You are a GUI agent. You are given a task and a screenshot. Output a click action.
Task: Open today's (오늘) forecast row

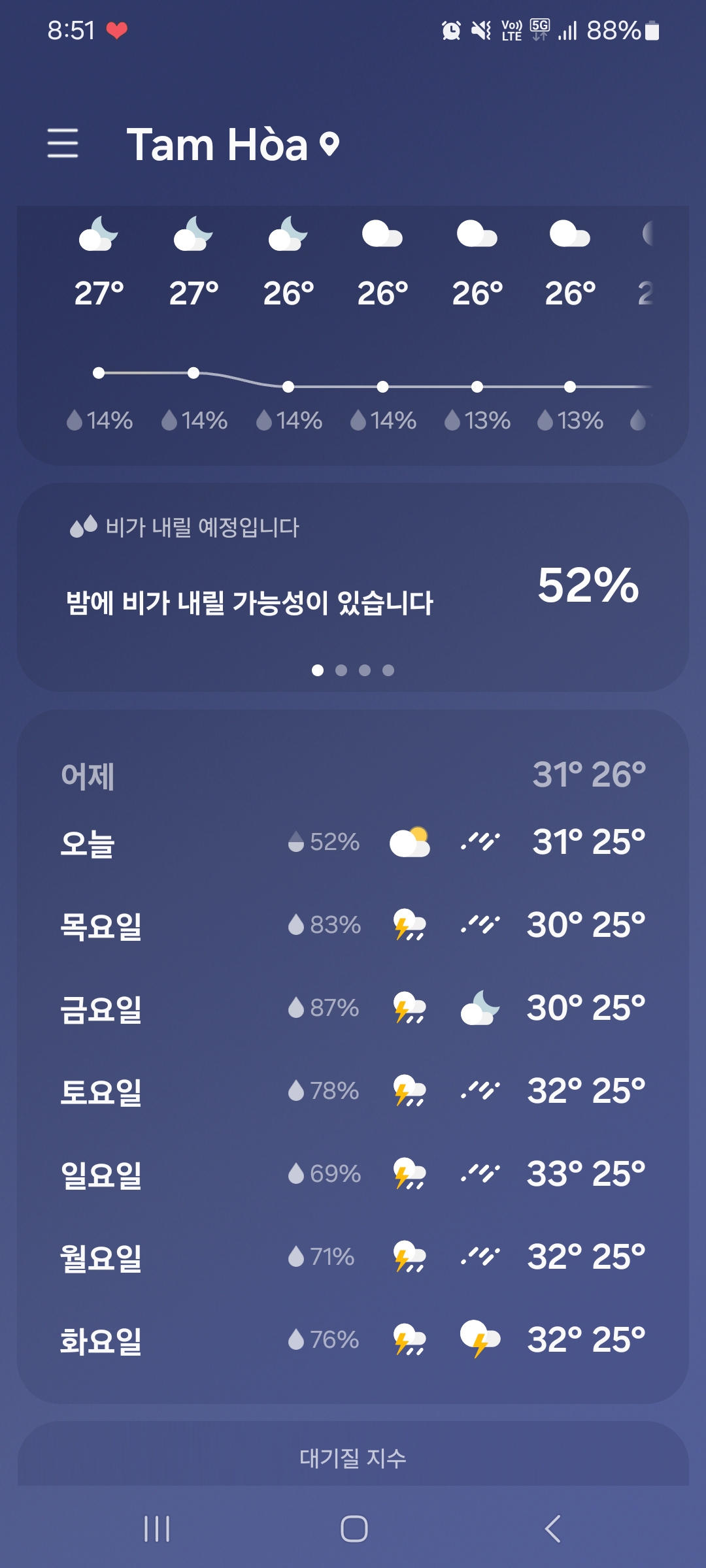point(353,842)
